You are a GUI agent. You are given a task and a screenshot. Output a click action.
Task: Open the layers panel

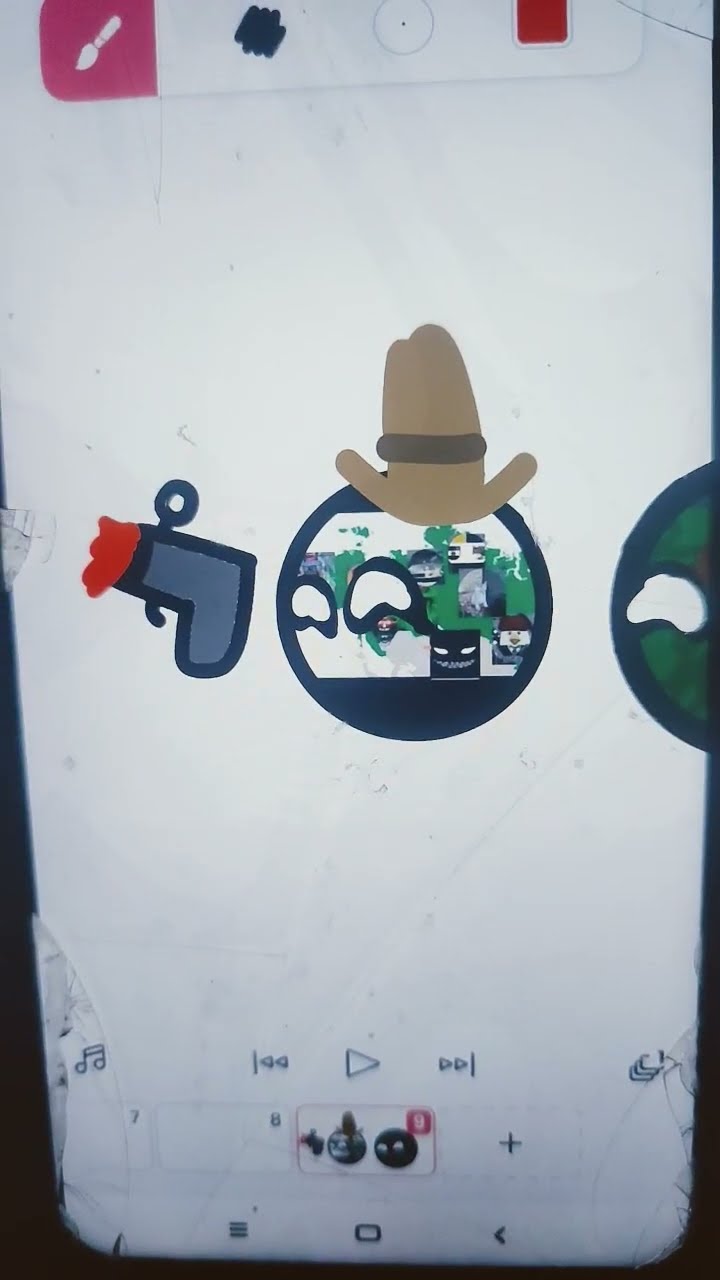[x=647, y=1066]
